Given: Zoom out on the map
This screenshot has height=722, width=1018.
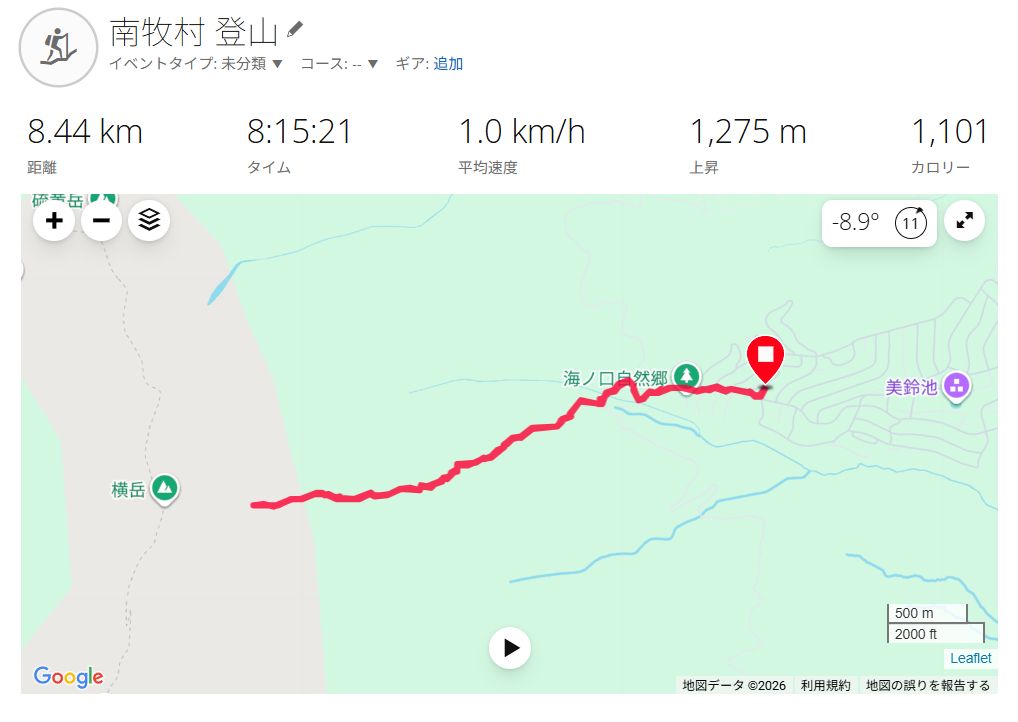Looking at the screenshot, I should pyautogui.click(x=101, y=221).
